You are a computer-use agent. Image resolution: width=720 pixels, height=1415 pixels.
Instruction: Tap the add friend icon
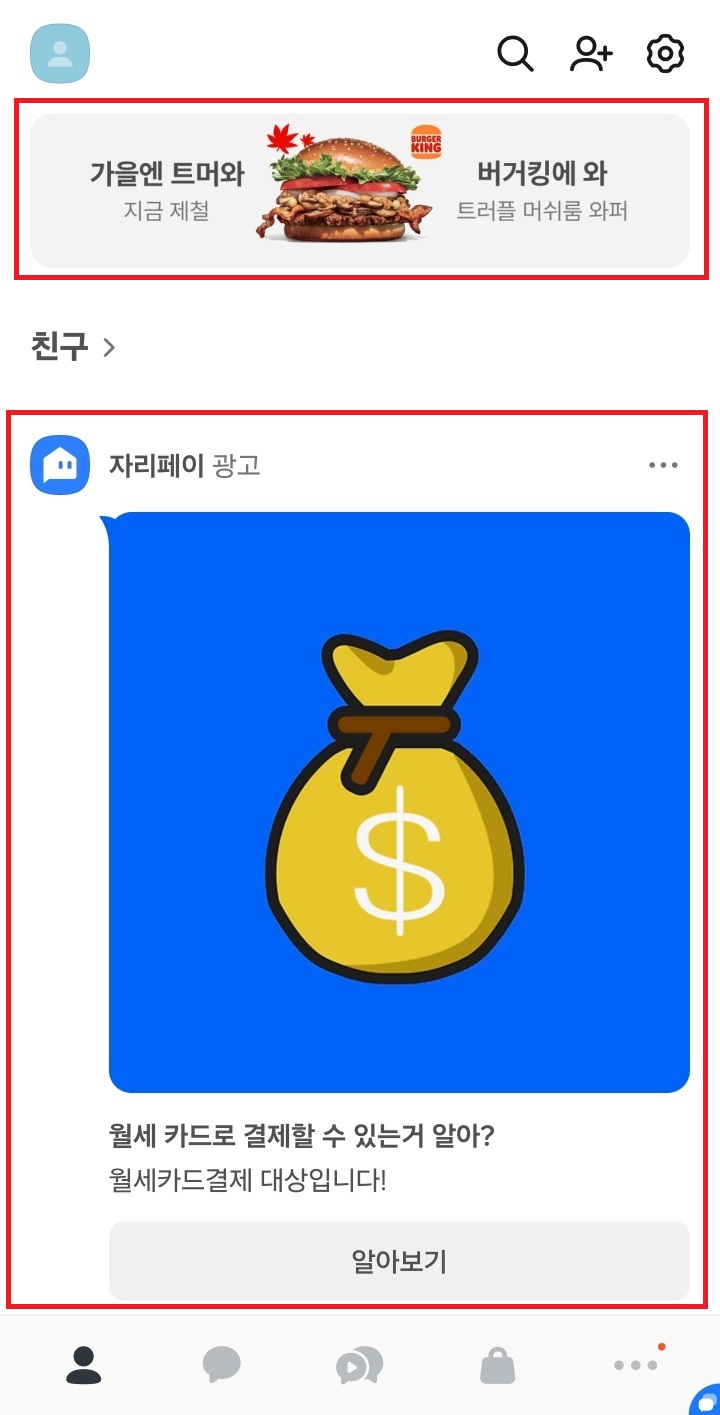point(591,54)
